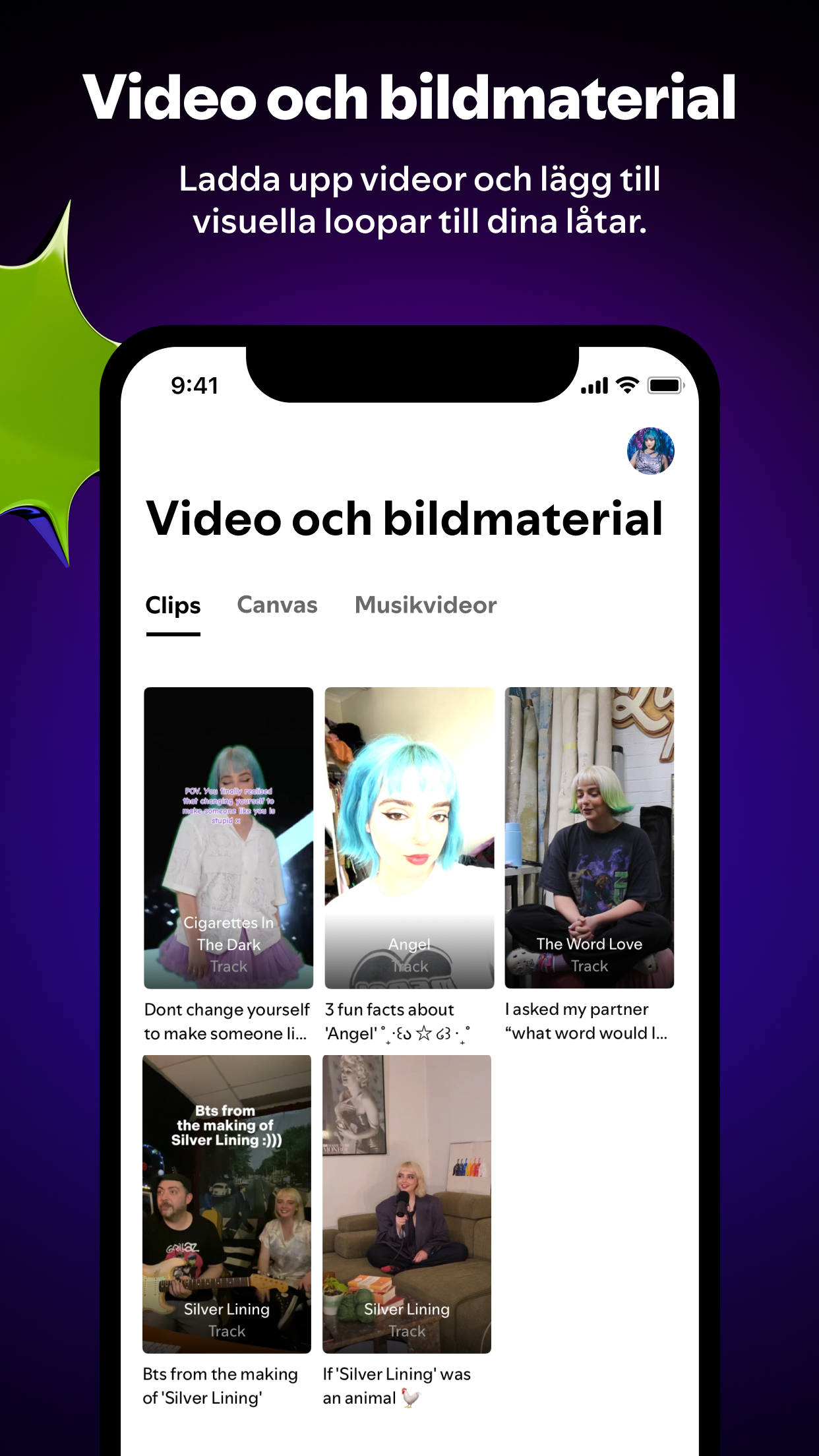
Task: Open the Silver Lining track link
Action: tap(227, 1309)
